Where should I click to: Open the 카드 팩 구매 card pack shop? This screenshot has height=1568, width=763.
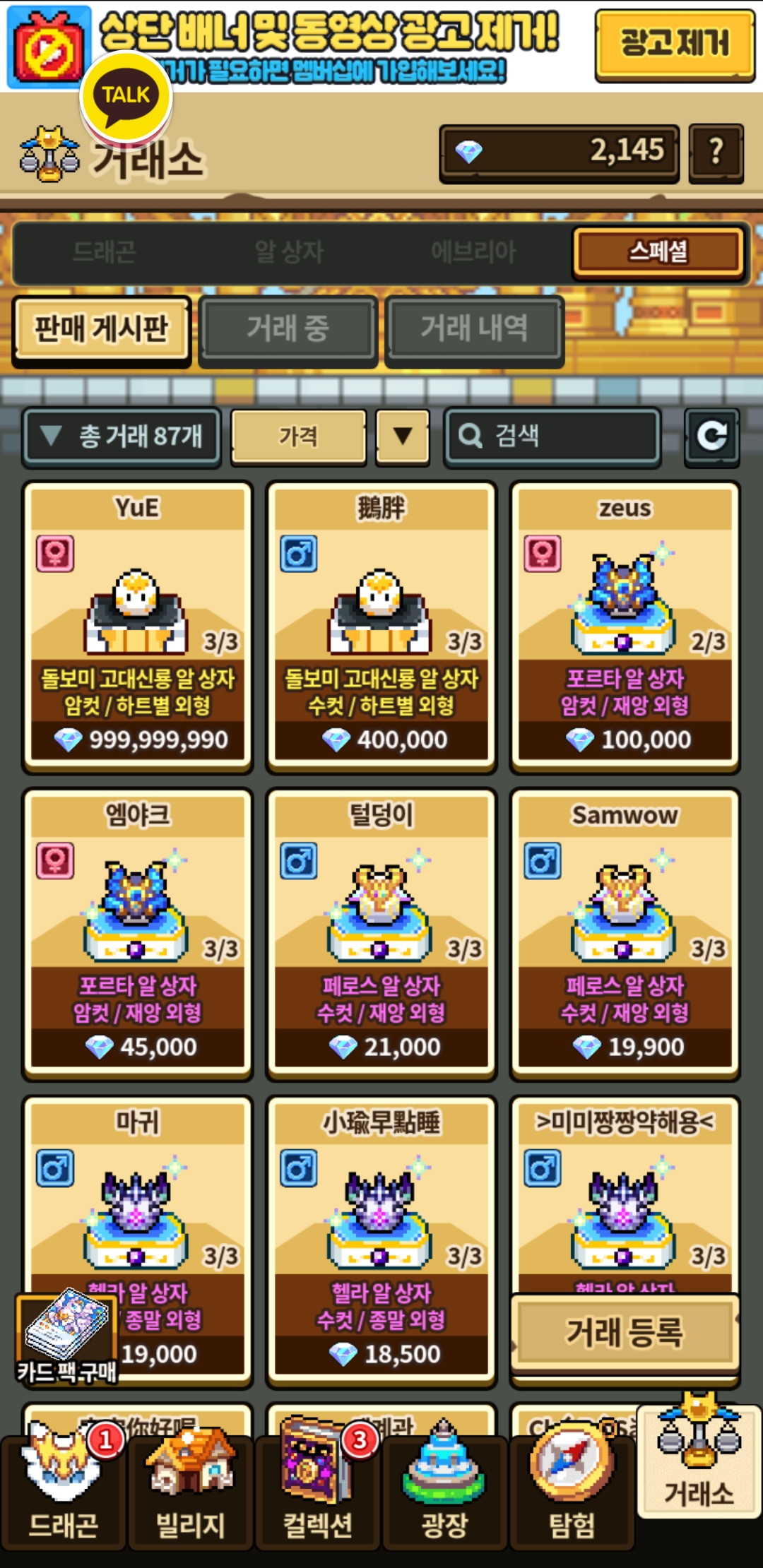(67, 1335)
